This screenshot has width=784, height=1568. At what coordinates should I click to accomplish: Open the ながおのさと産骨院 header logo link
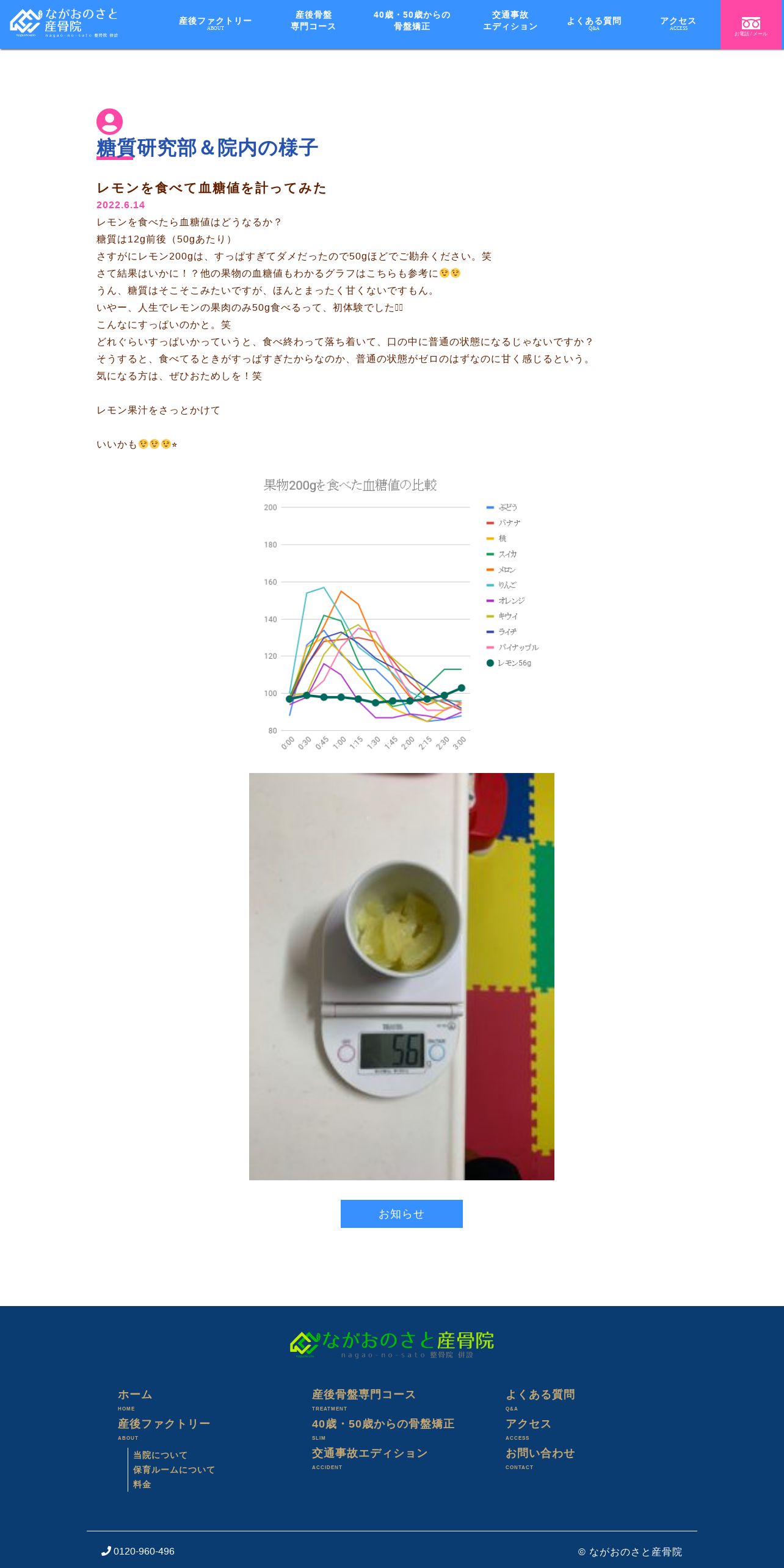[64, 23]
